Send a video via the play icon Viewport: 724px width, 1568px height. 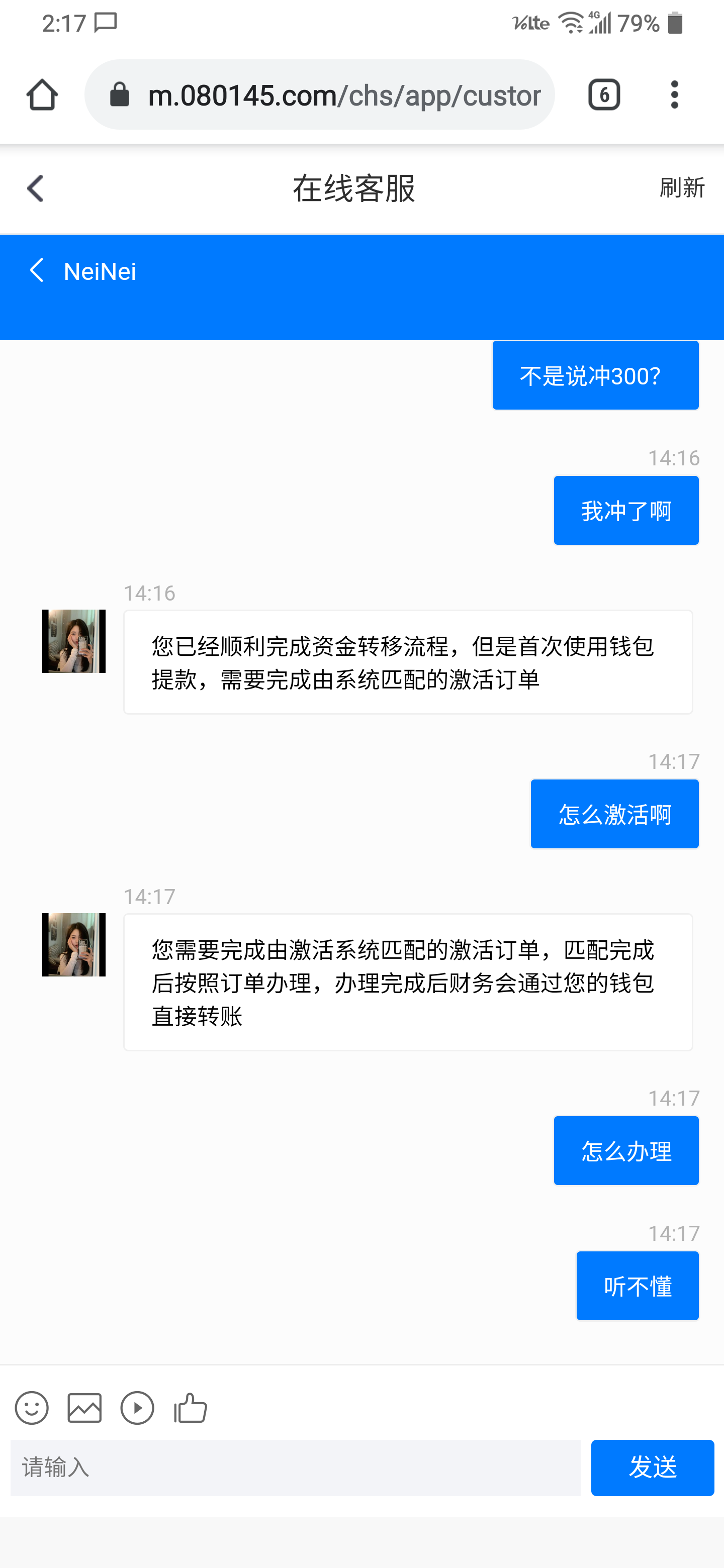coord(138,1408)
